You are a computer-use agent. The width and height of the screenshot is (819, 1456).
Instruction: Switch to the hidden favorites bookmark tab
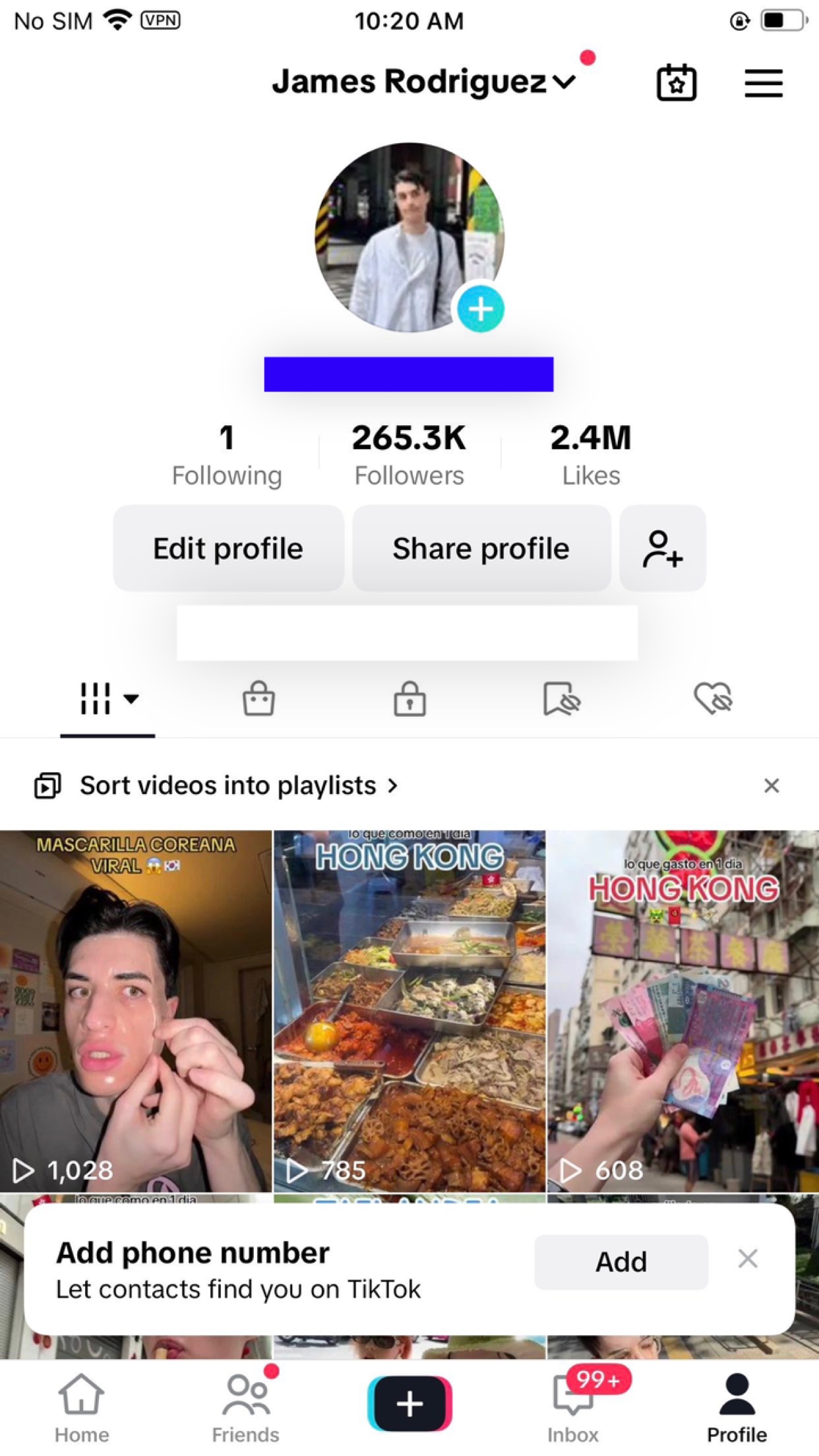[x=561, y=698]
